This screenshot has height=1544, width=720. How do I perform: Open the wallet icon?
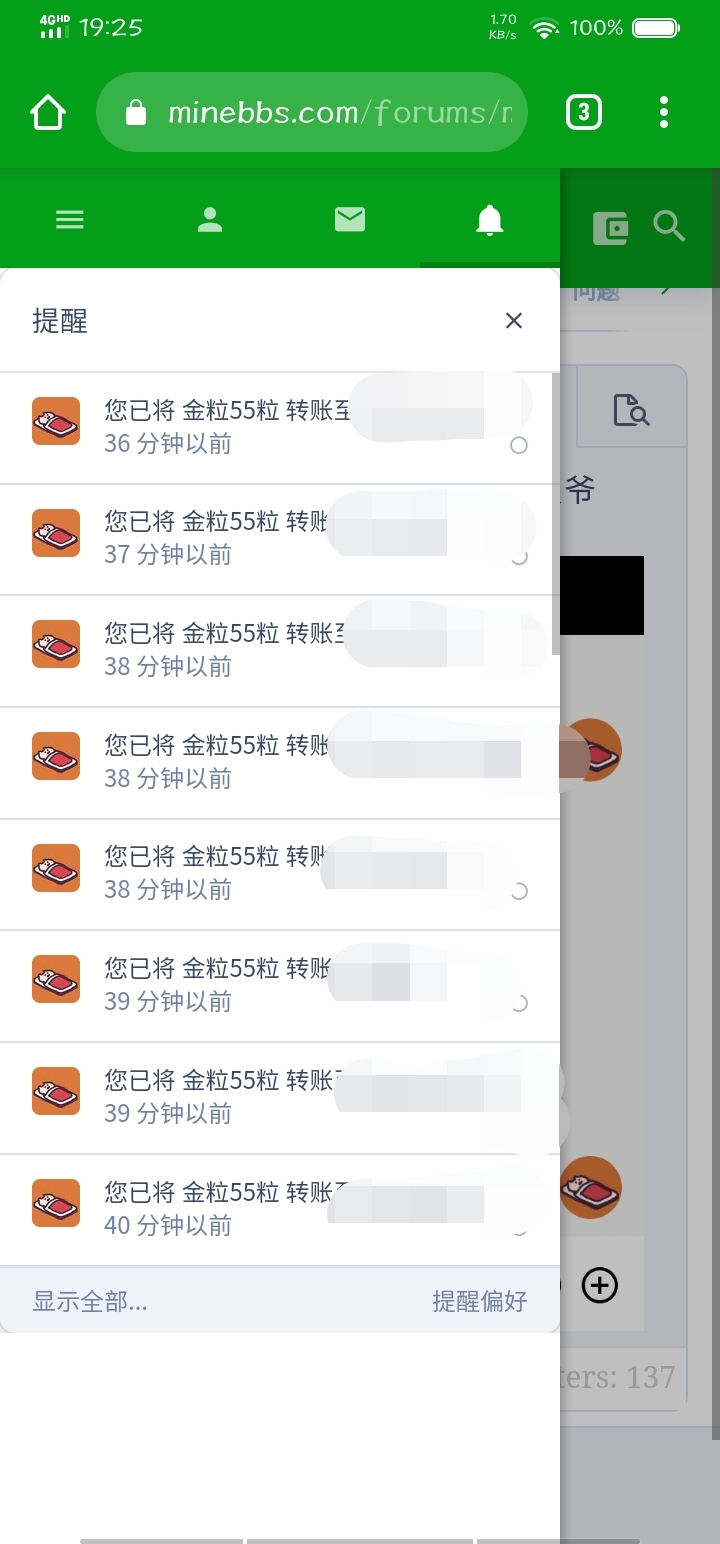[610, 228]
